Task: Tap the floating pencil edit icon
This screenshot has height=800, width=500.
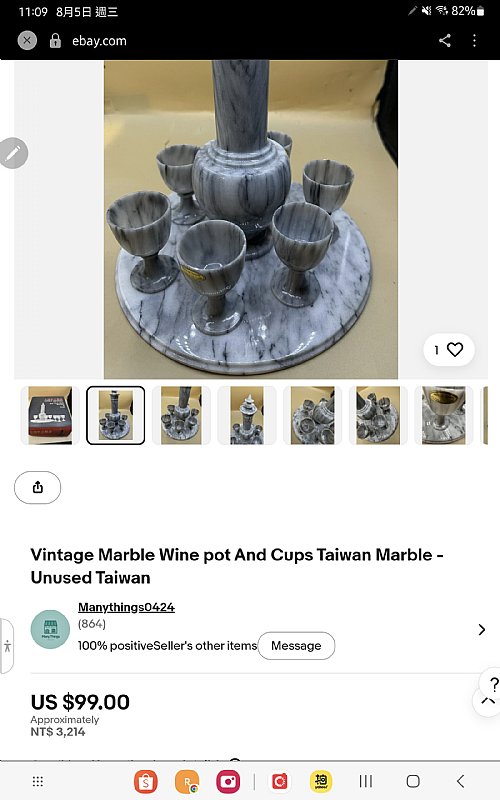Action: click(13, 153)
